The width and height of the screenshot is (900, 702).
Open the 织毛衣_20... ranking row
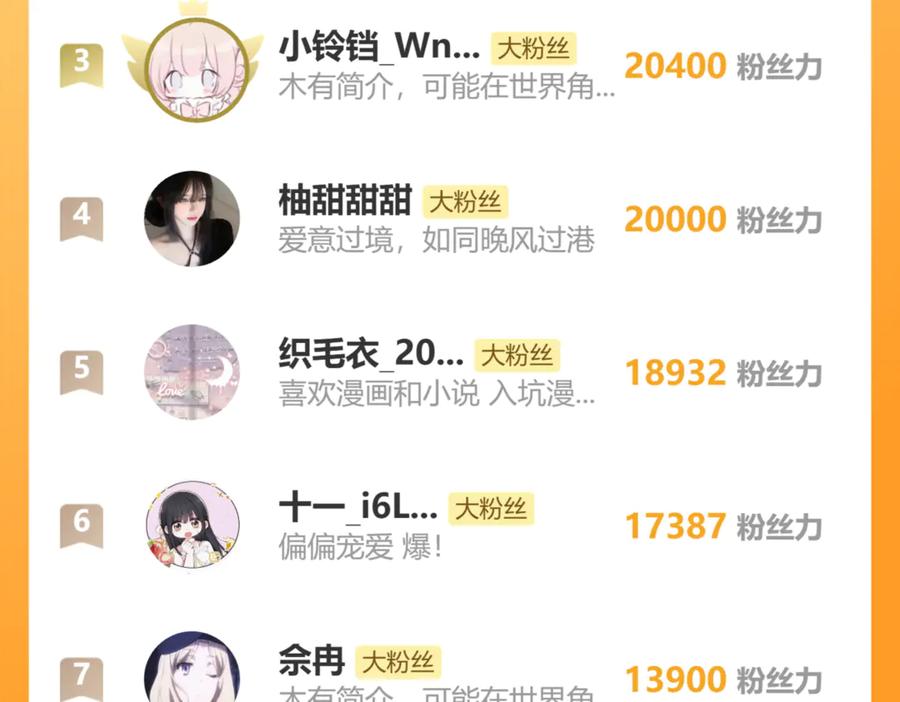pyautogui.click(x=449, y=372)
